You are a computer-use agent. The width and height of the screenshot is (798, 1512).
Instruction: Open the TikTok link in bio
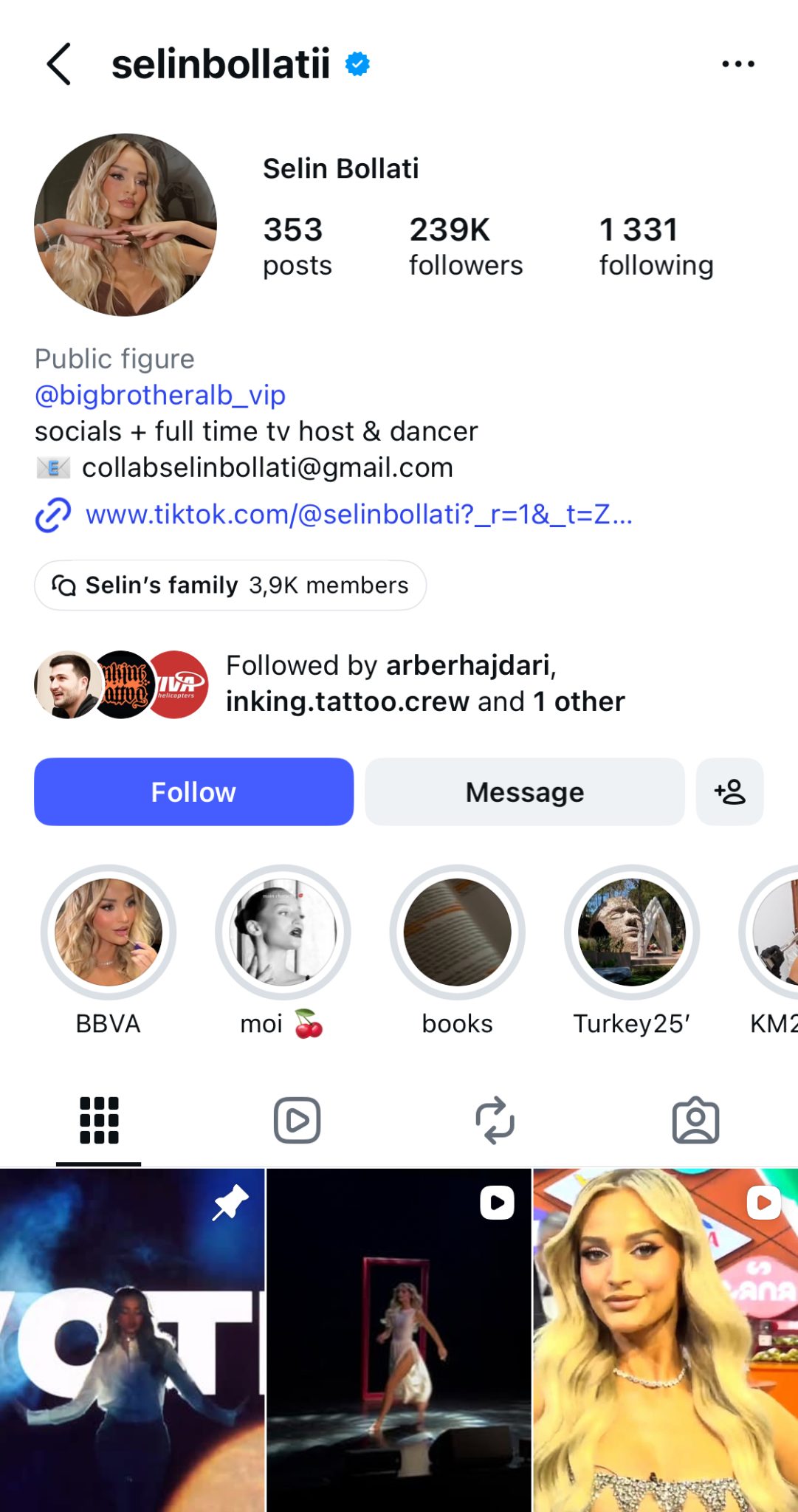point(358,515)
